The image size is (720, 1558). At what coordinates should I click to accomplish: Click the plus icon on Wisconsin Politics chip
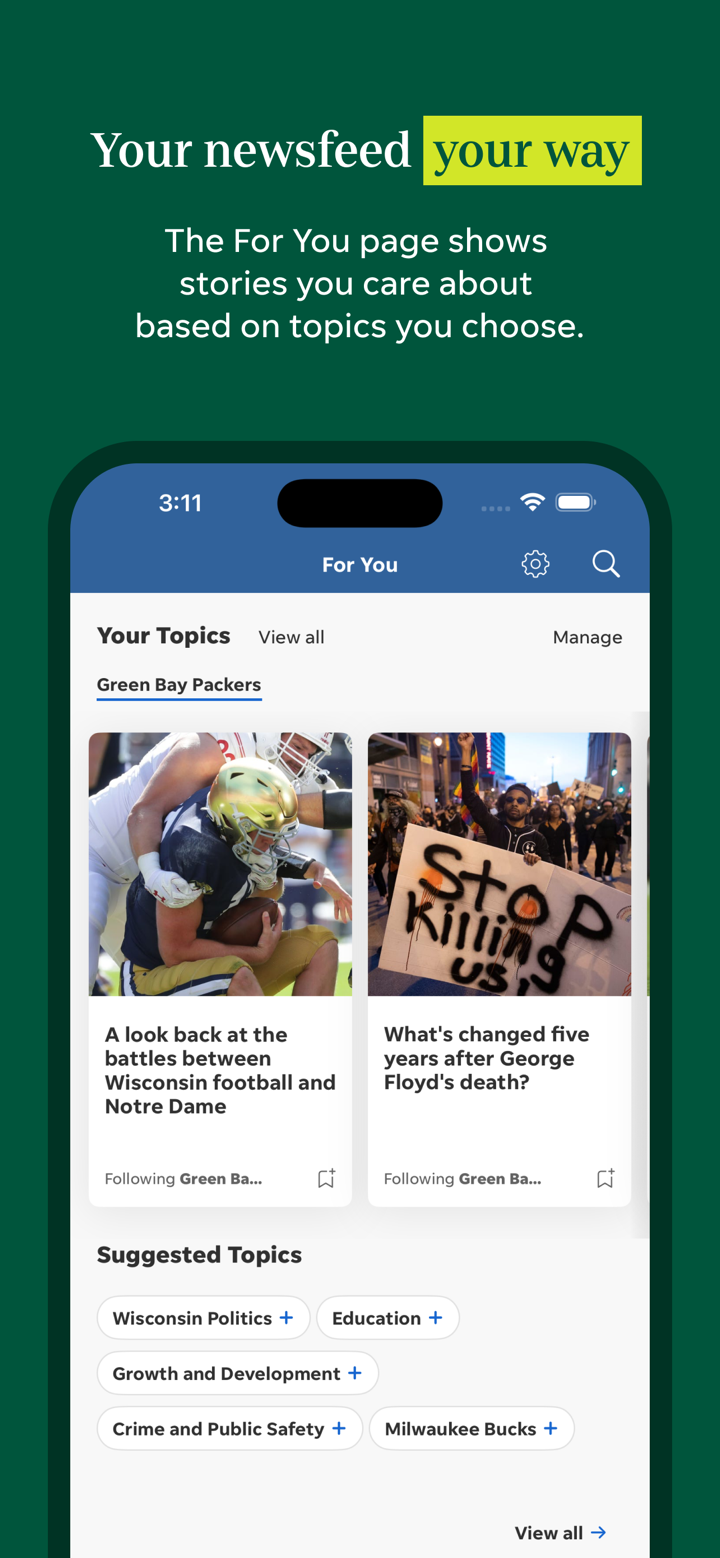287,1317
